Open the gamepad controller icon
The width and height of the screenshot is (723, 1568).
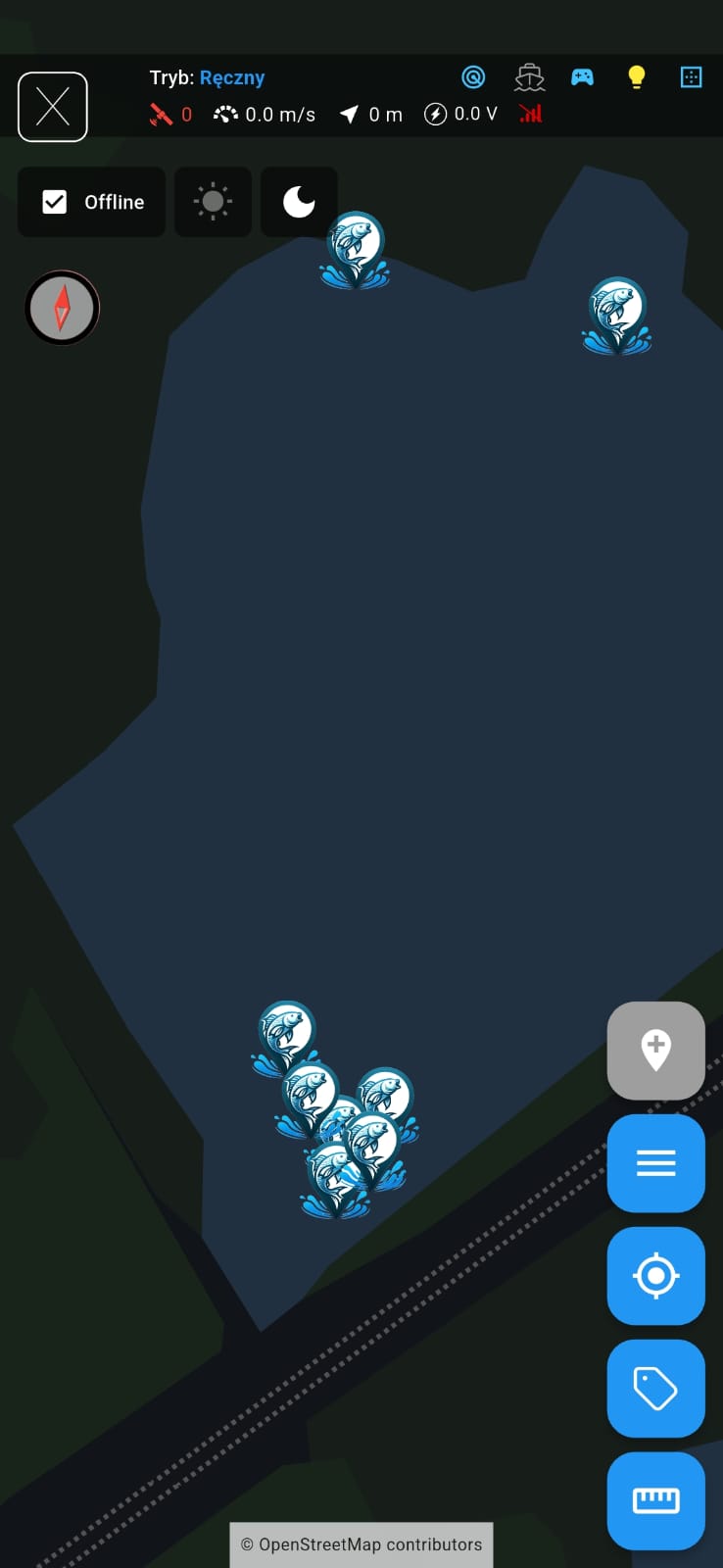tap(583, 76)
